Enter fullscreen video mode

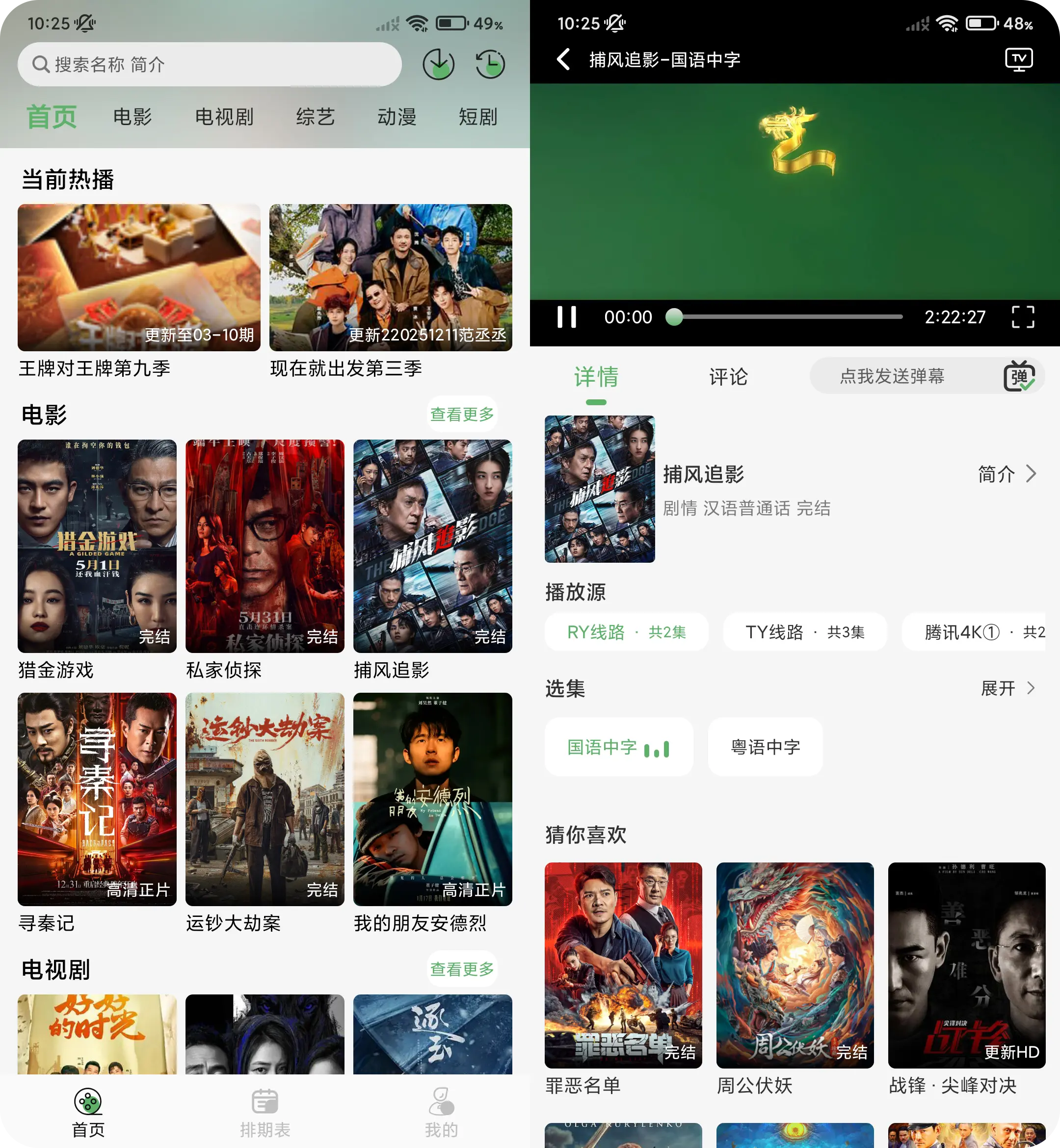pyautogui.click(x=1023, y=316)
